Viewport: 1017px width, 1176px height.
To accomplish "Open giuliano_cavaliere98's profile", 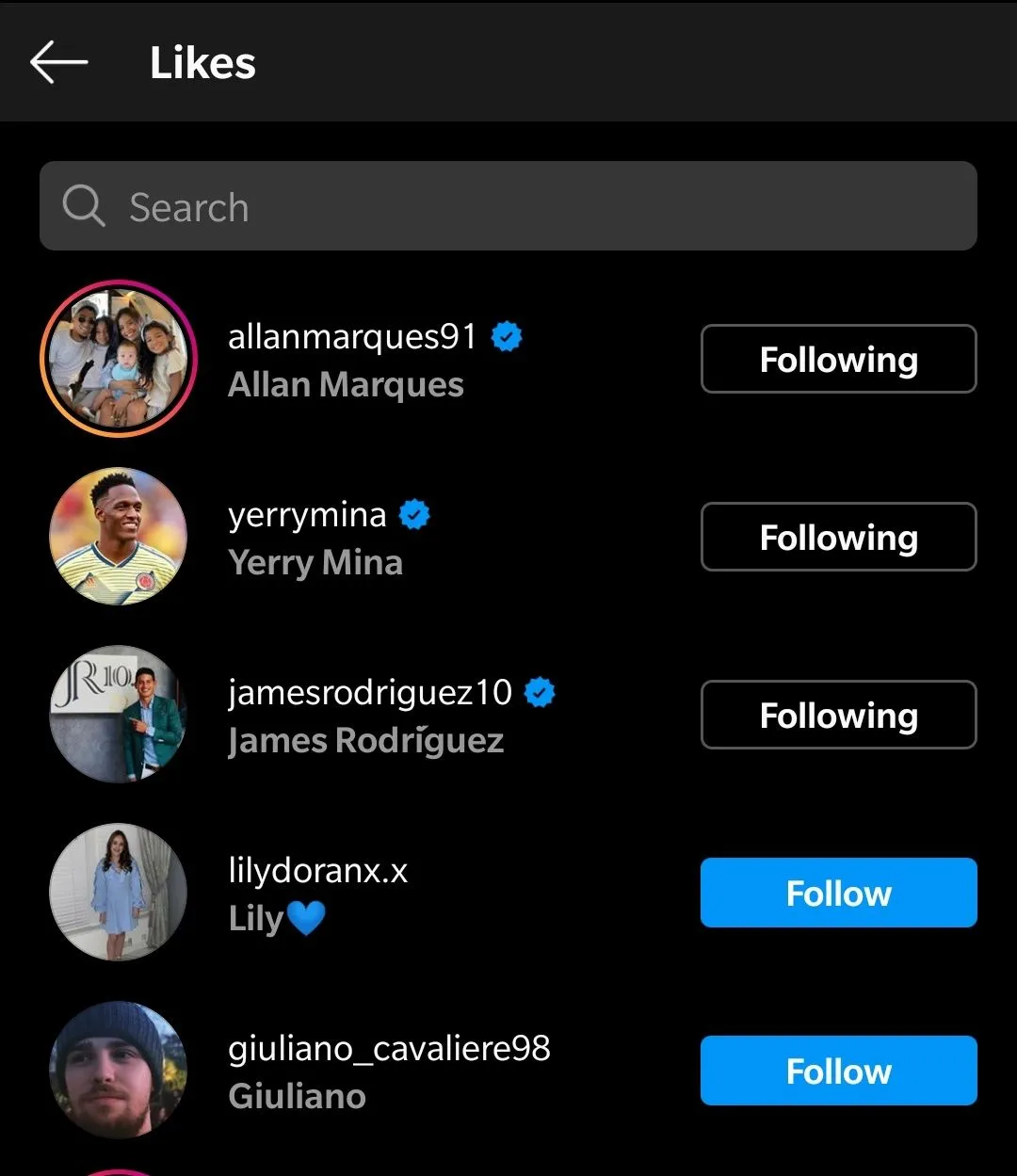I will 388,1049.
